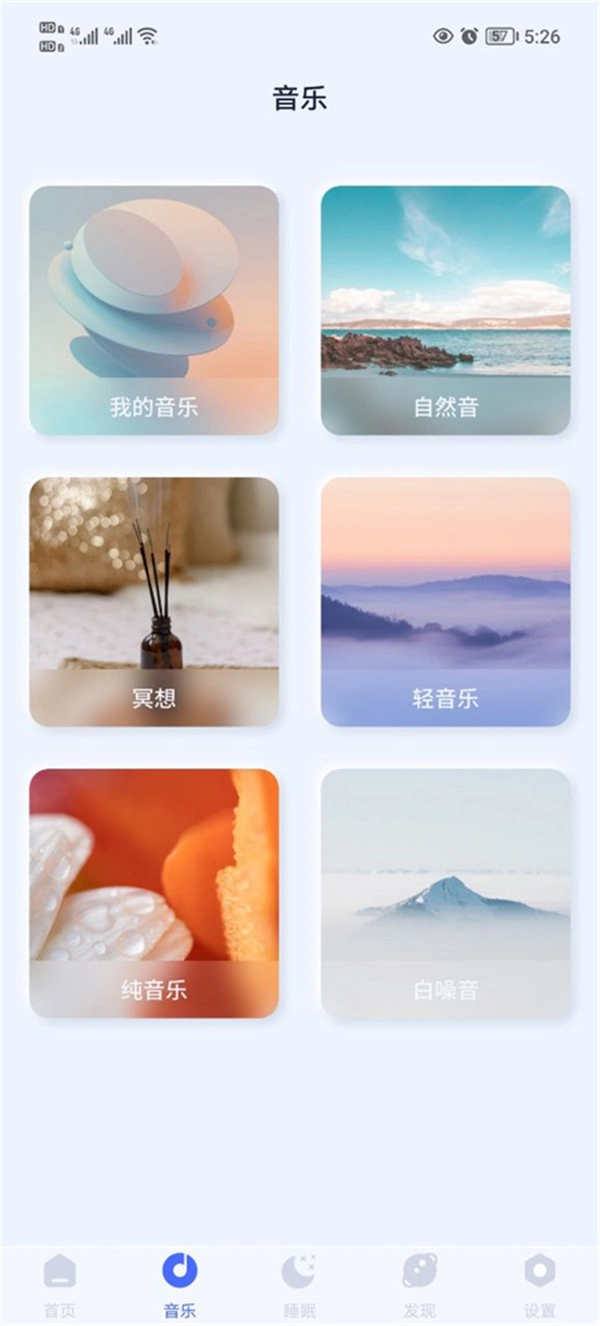Open the 设置 tab
The width and height of the screenshot is (600, 1326).
click(x=539, y=1283)
